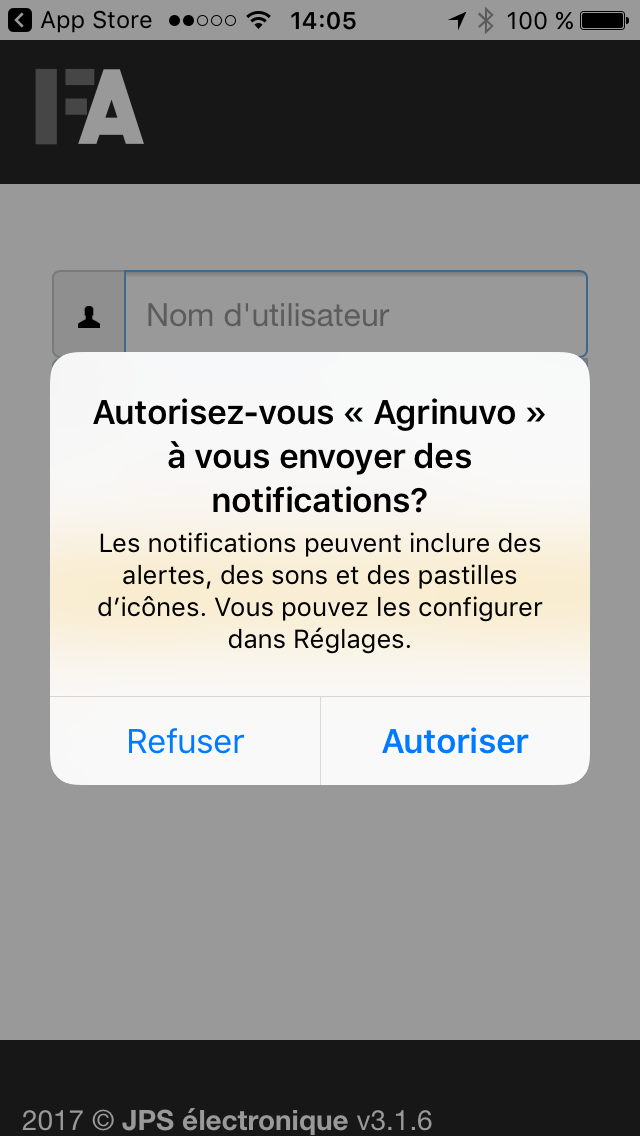Screen dimensions: 640x1136
Task: Decline notifications with Refuser
Action: (185, 740)
